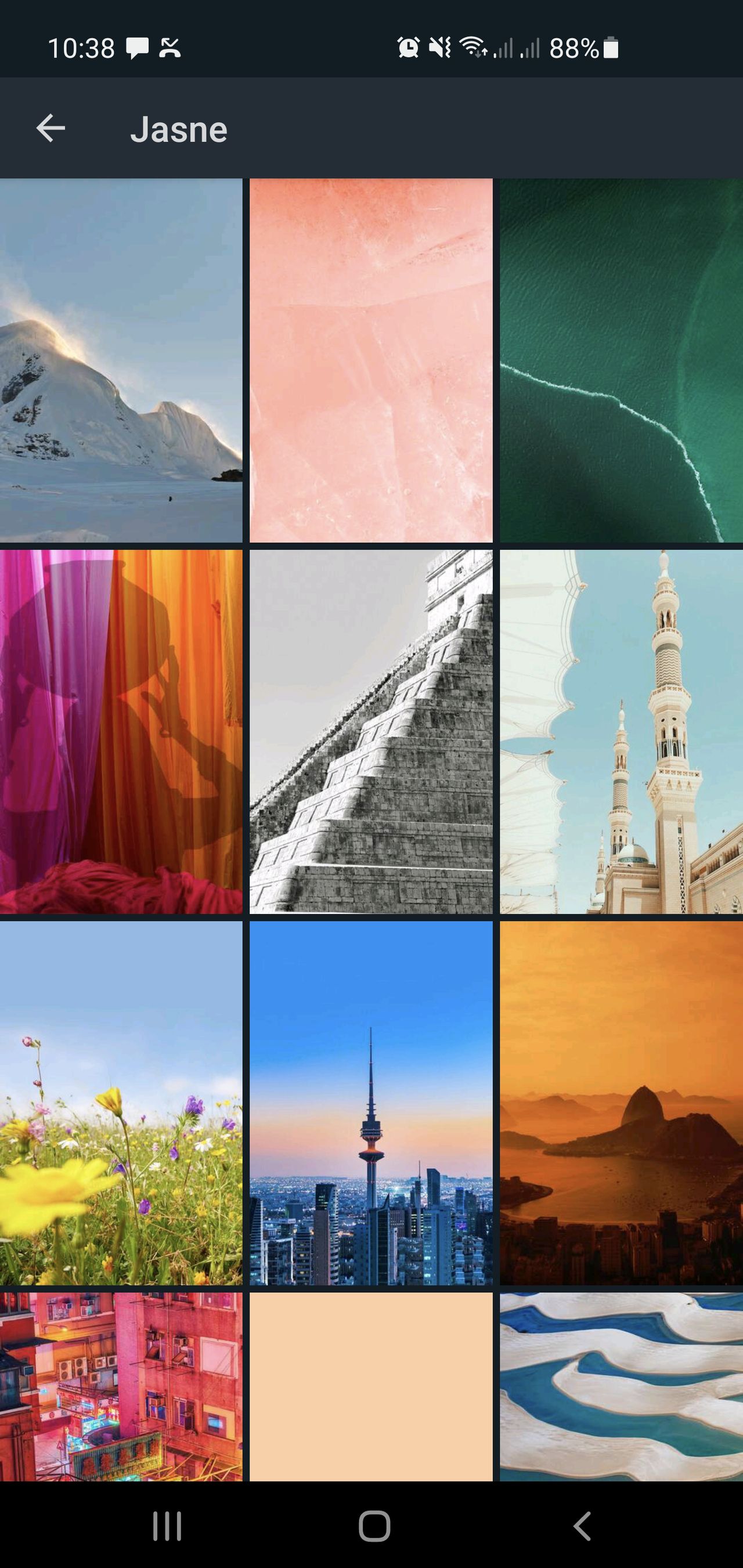Screen dimensions: 743x1568
Task: Go back from the Jasne wallpaper list
Action: (50, 128)
